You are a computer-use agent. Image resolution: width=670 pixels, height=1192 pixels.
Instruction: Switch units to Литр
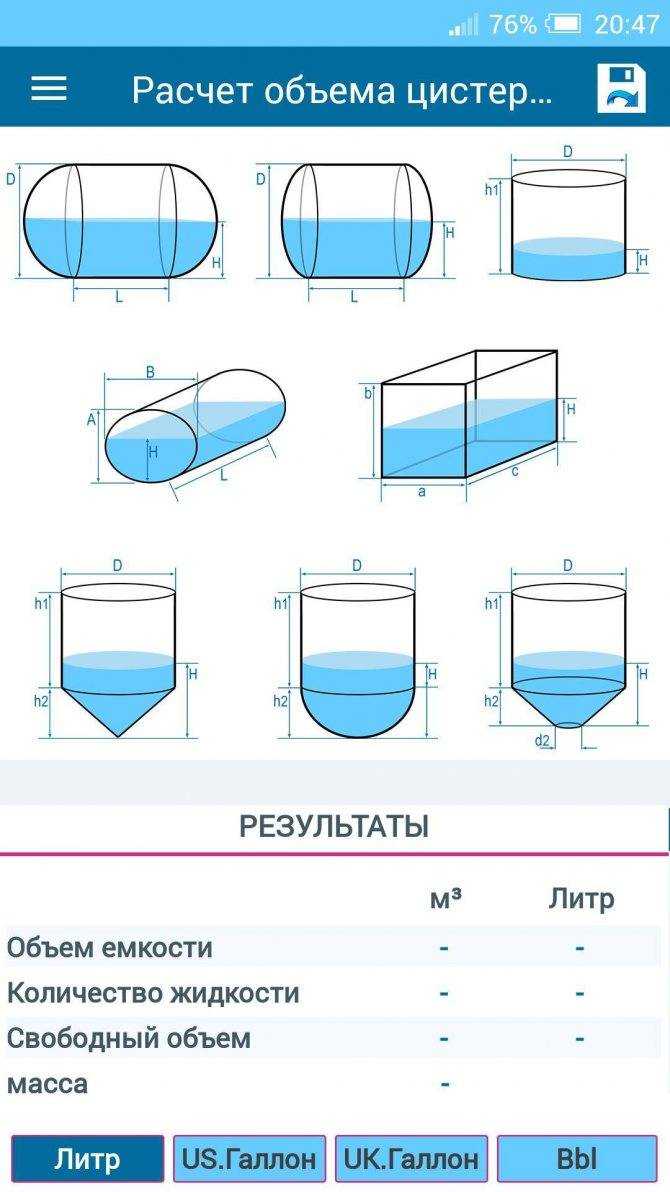87,1159
